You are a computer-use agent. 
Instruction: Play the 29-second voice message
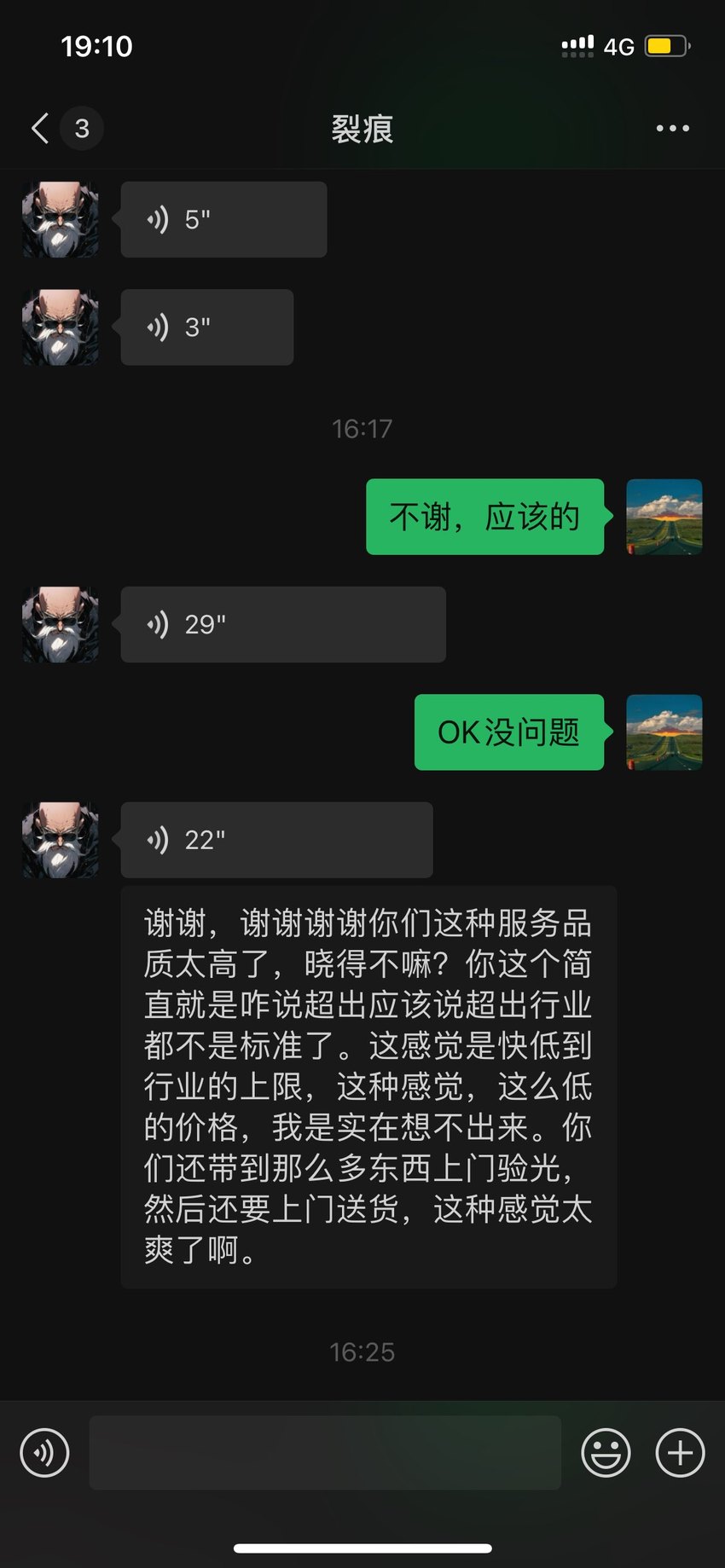click(x=283, y=625)
